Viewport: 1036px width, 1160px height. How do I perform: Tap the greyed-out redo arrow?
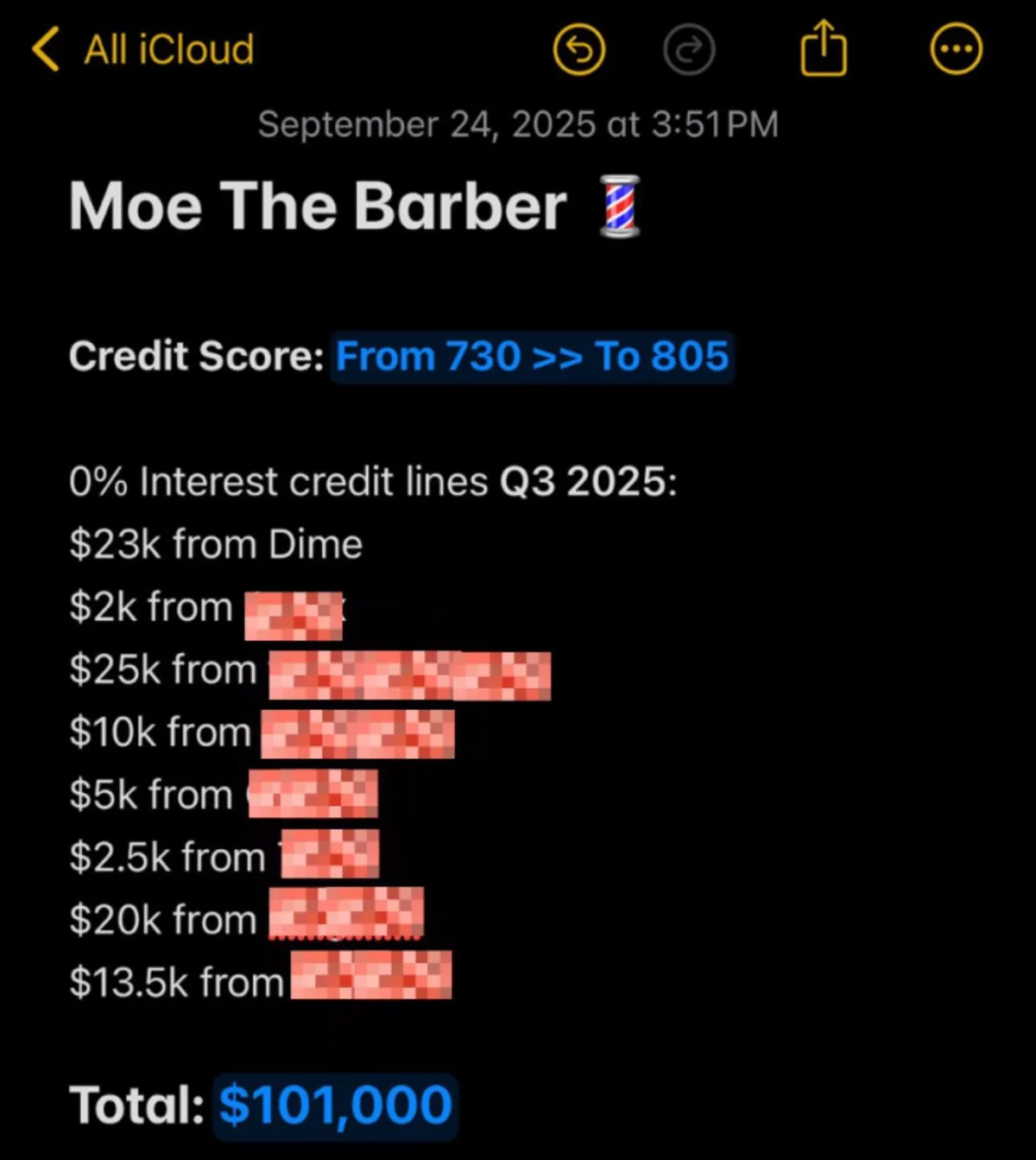[x=689, y=50]
